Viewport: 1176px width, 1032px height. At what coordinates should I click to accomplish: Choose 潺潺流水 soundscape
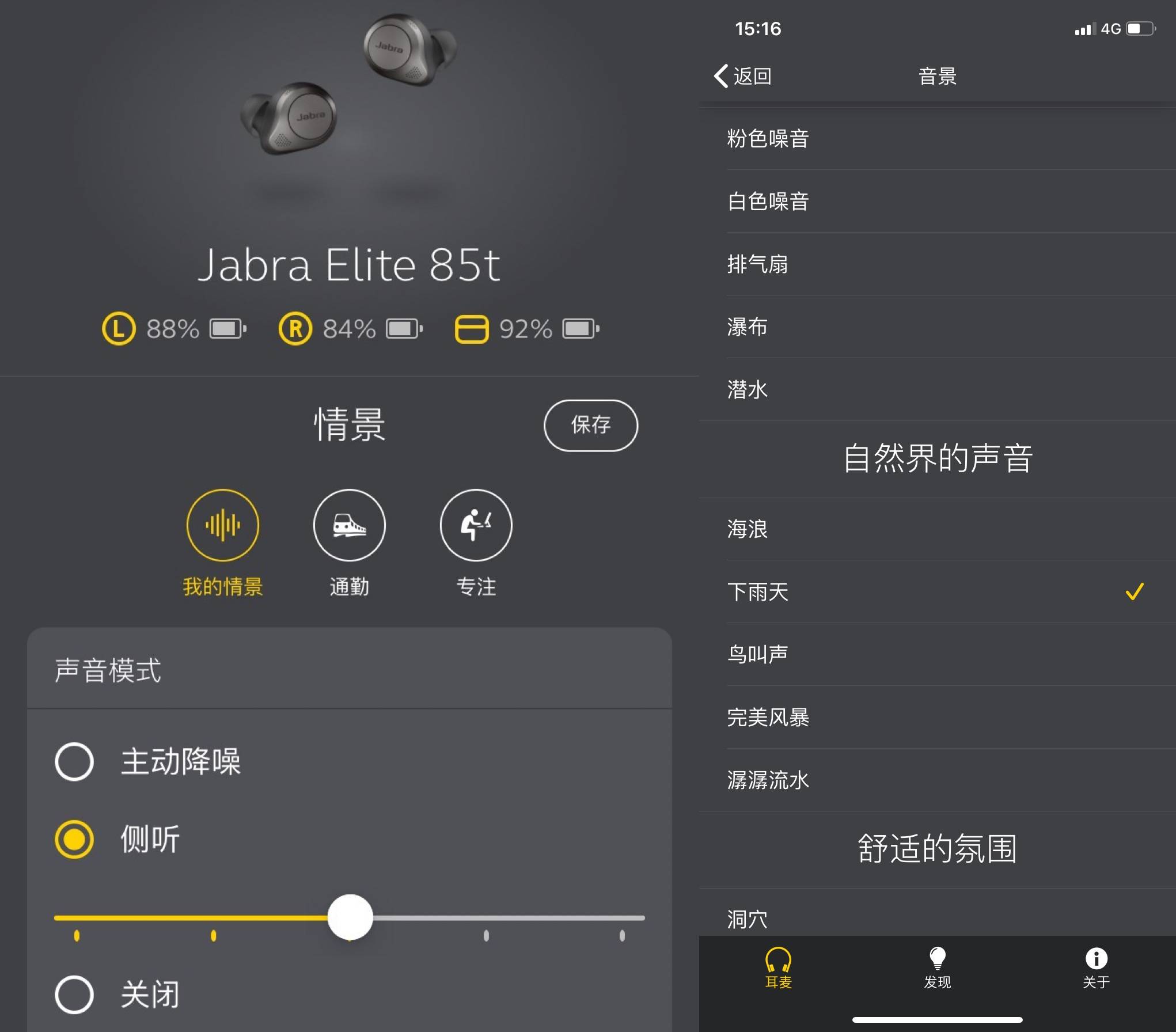768,780
